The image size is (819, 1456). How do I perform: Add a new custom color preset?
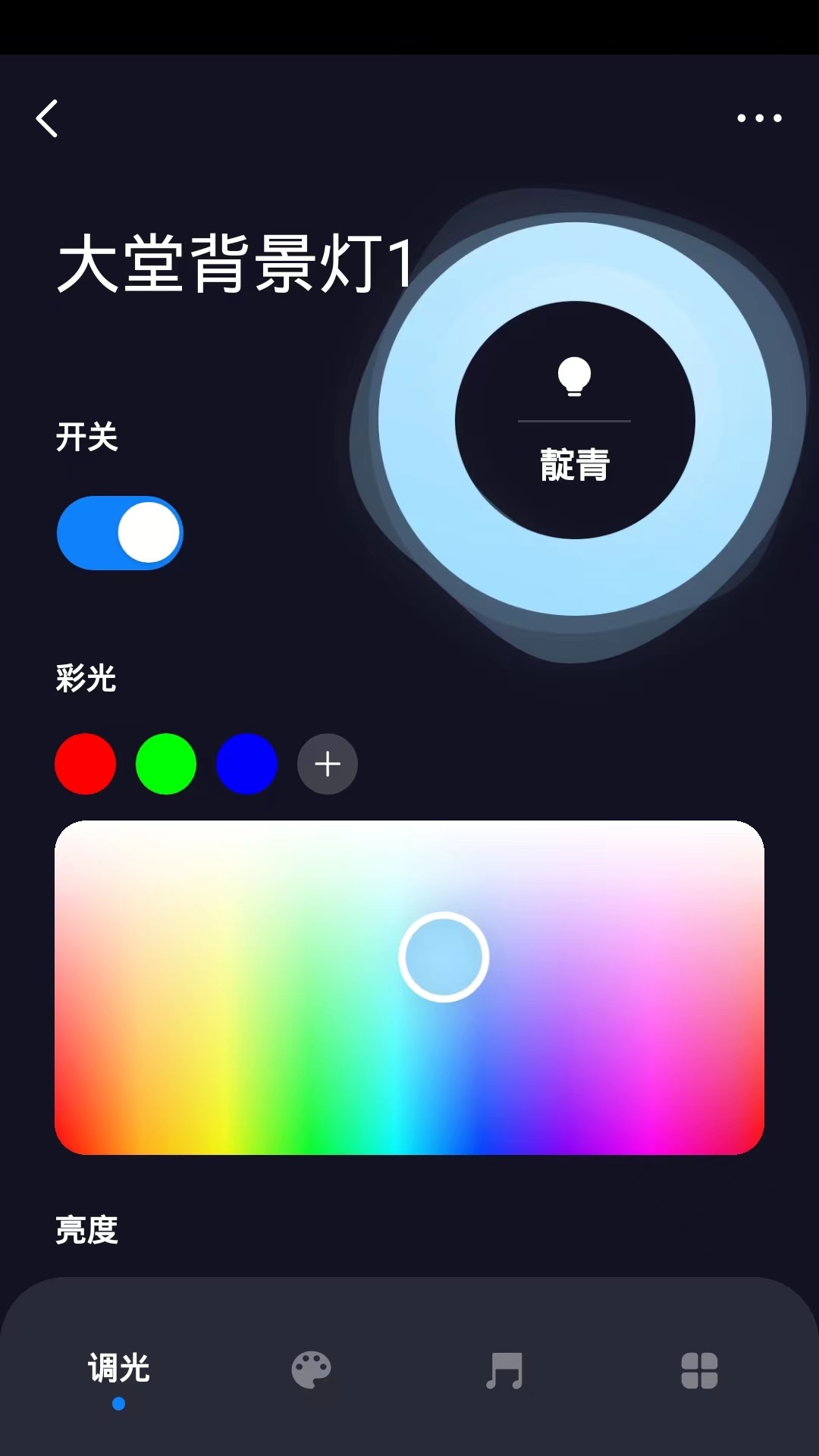pyautogui.click(x=328, y=764)
